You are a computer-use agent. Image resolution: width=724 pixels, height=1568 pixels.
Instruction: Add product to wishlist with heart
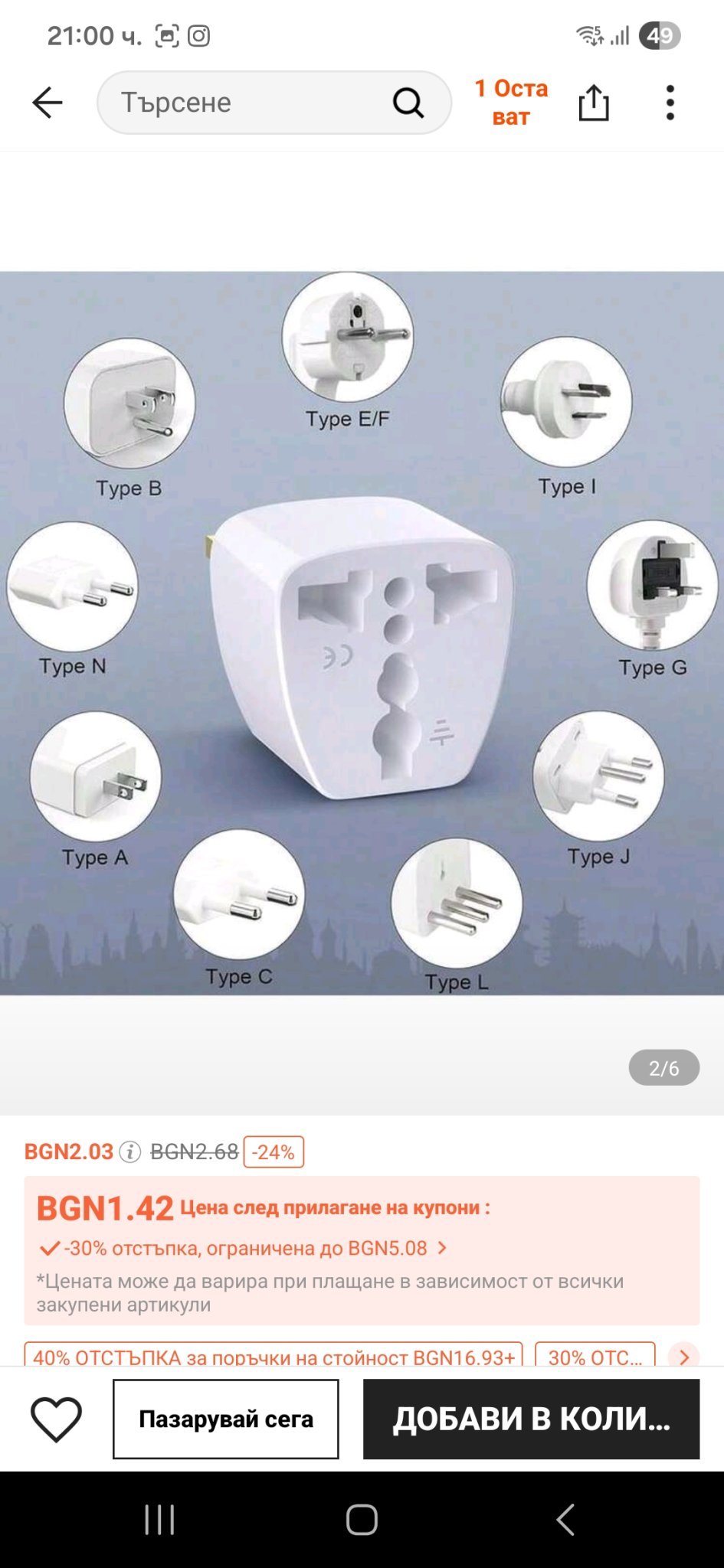click(x=56, y=1419)
